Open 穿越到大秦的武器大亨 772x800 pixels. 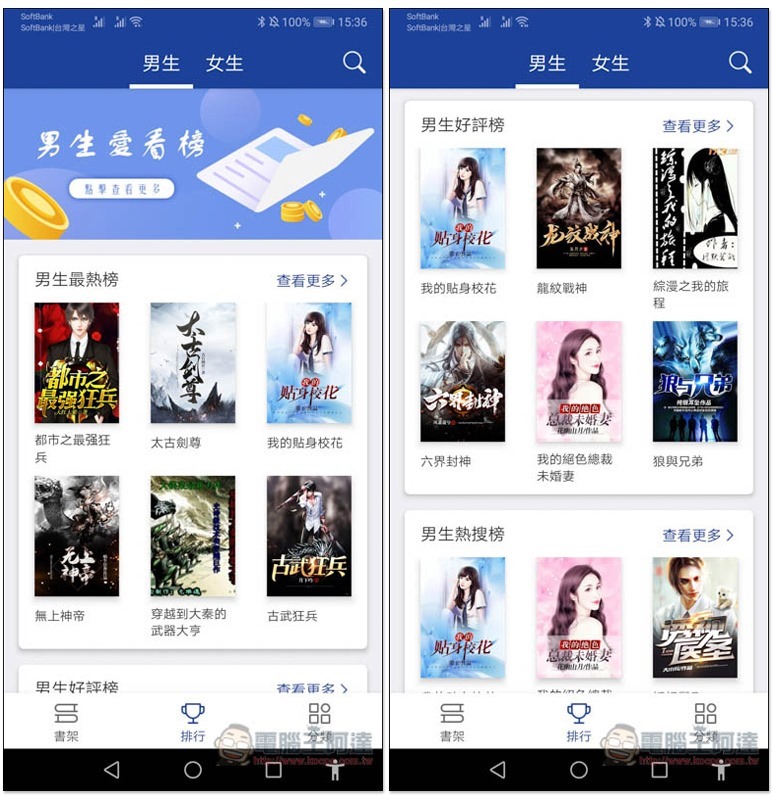pos(193,536)
